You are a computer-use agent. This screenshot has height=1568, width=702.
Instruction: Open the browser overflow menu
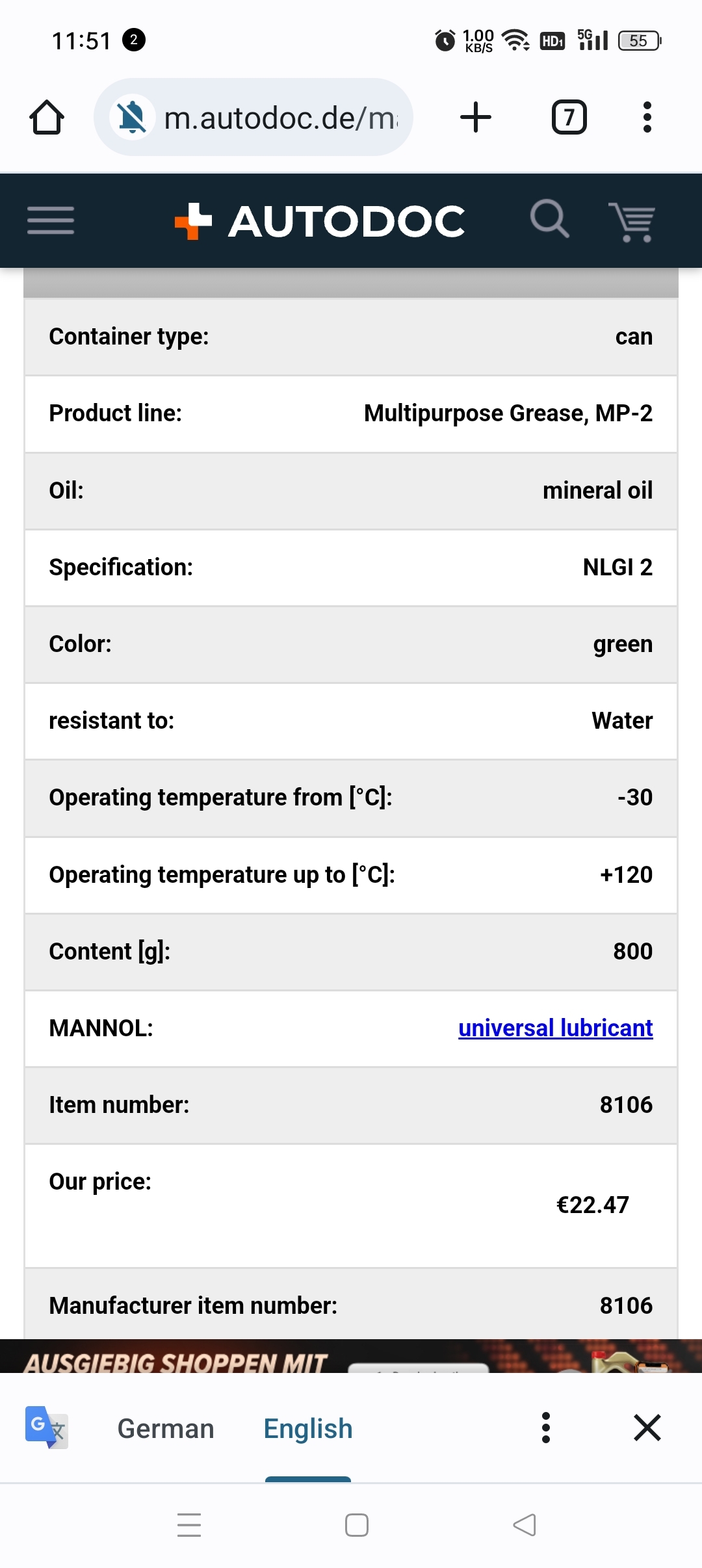[647, 118]
